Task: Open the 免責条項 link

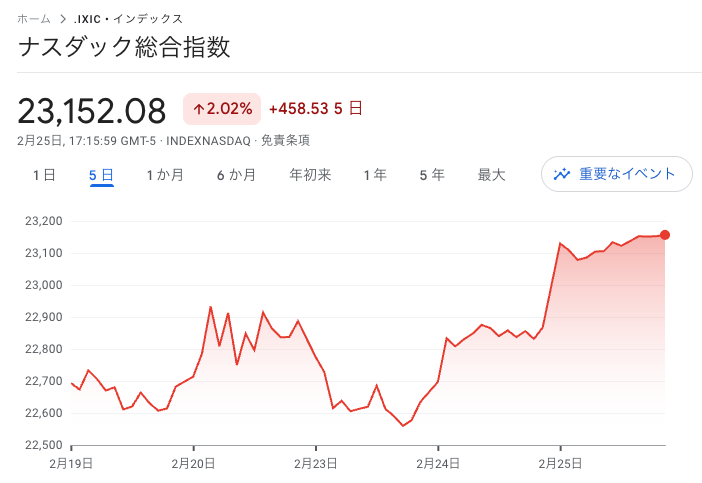Action: [286, 141]
